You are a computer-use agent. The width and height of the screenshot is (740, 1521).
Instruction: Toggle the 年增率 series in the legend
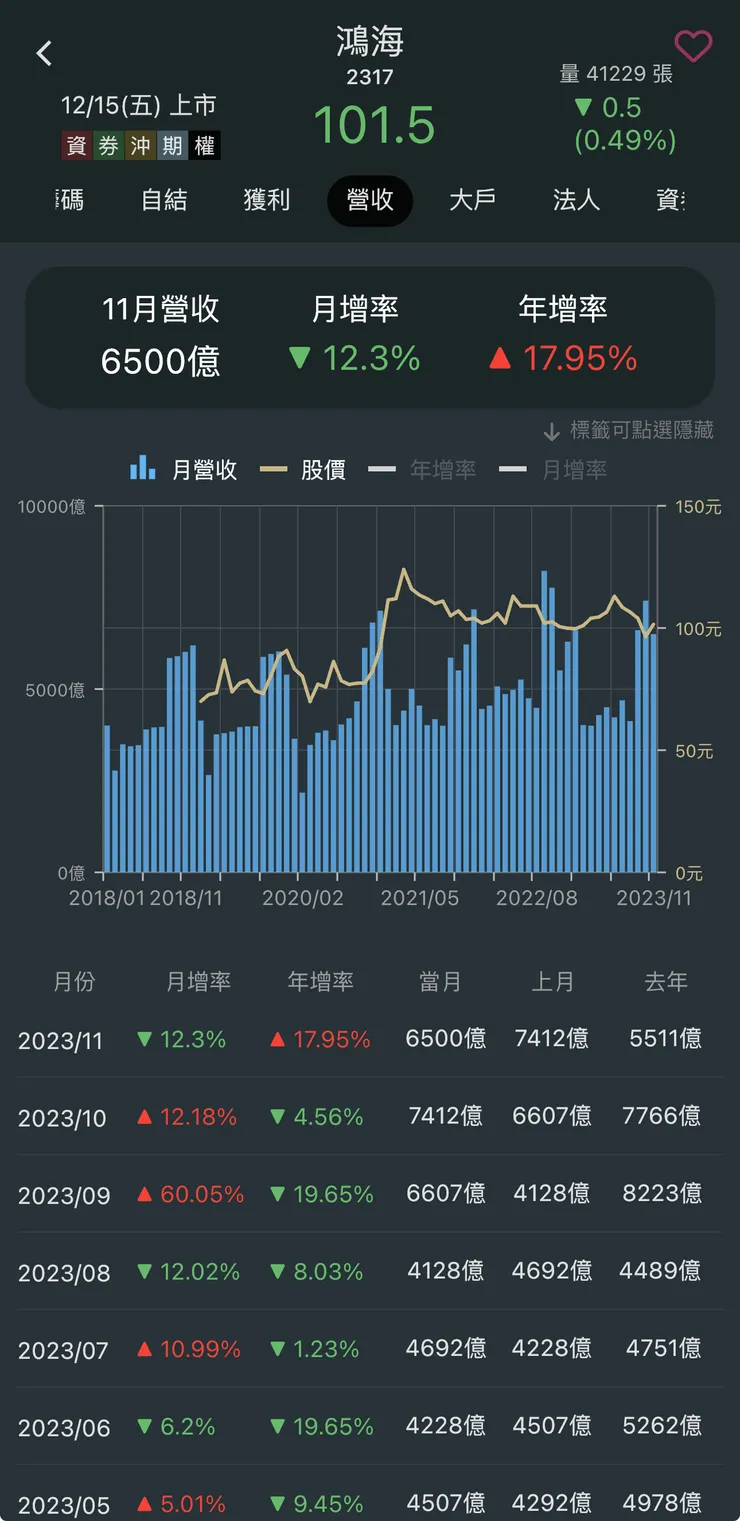[444, 469]
